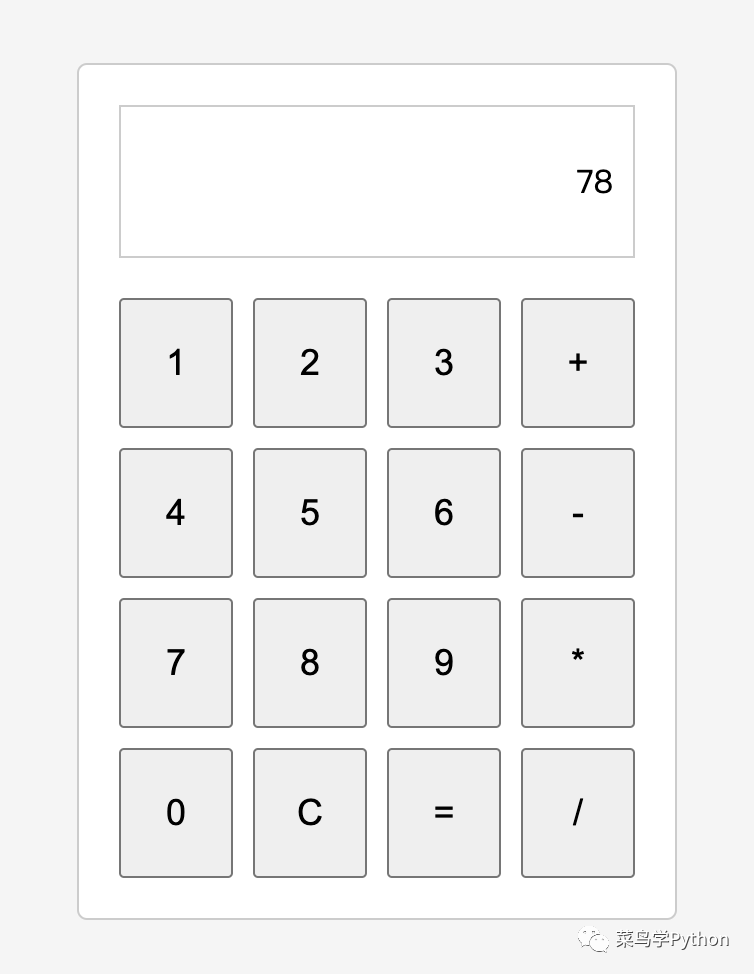Clear the display with C
Image resolution: width=754 pixels, height=974 pixels.
(310, 813)
